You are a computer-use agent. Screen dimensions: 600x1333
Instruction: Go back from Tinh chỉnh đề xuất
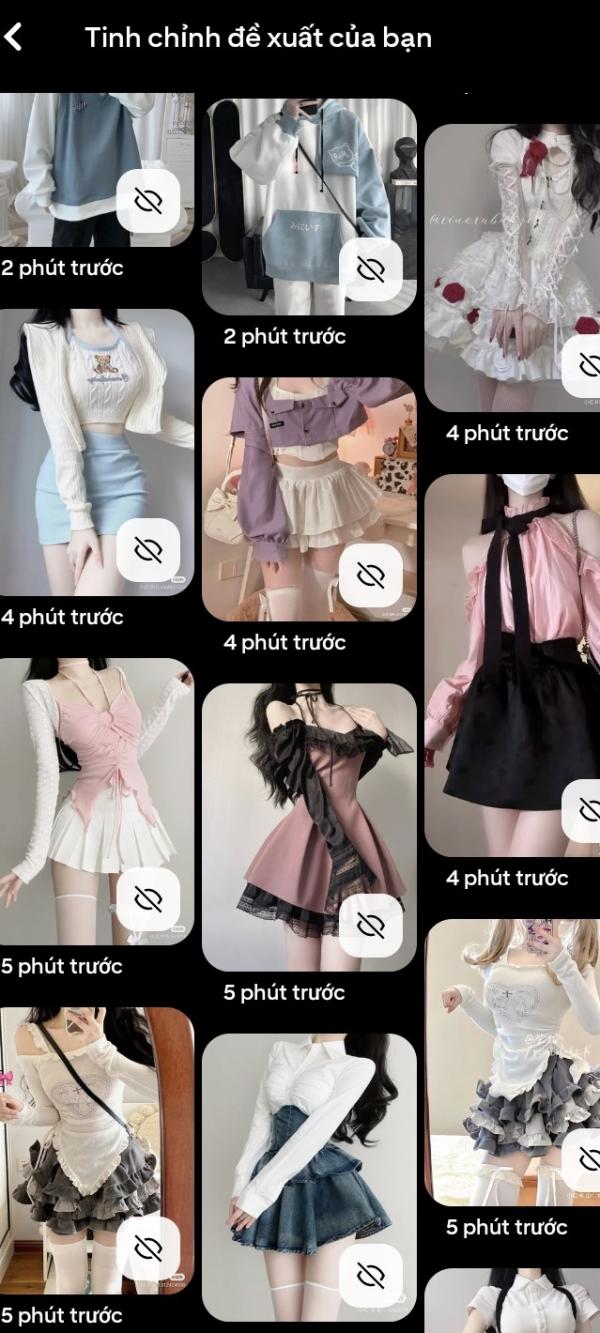14,39
